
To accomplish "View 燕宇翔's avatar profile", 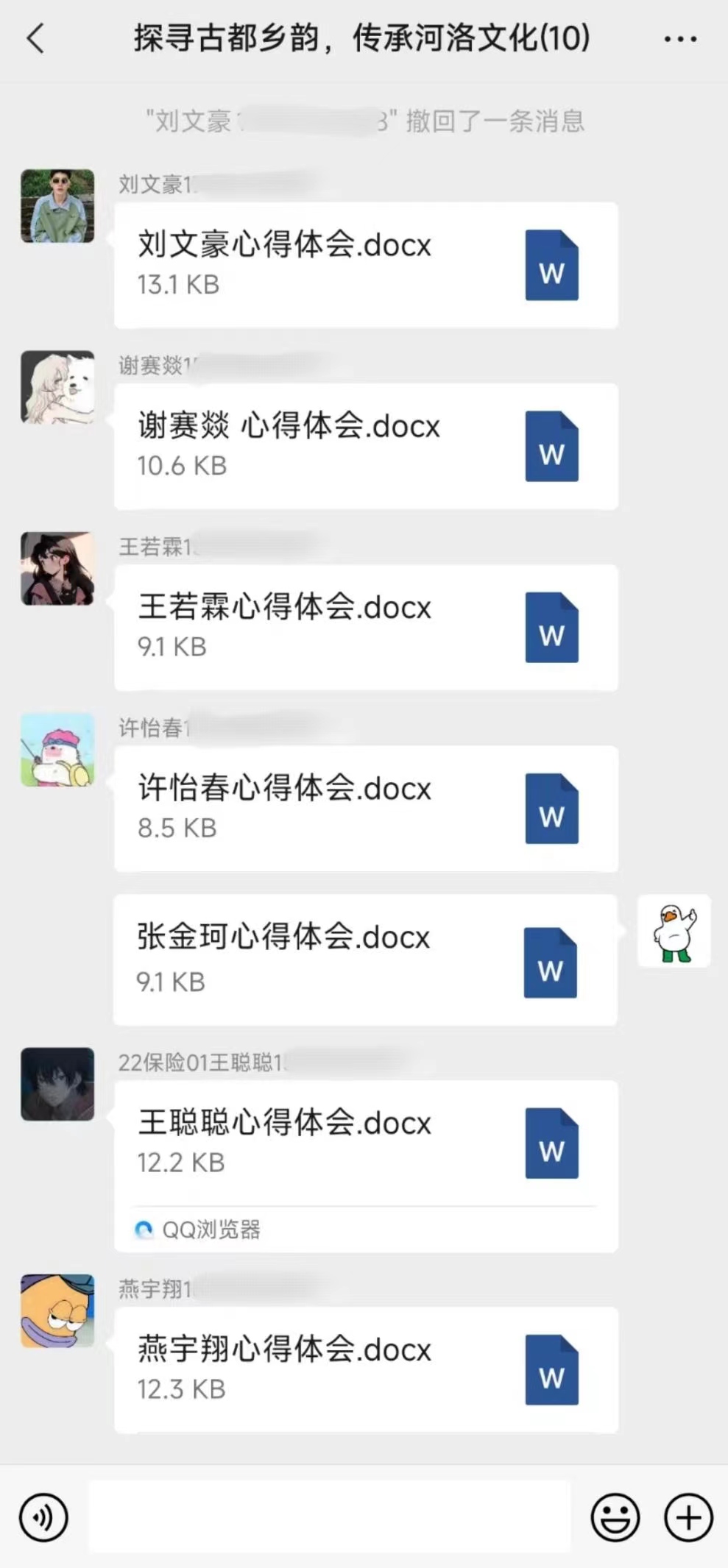I will (x=57, y=1310).
